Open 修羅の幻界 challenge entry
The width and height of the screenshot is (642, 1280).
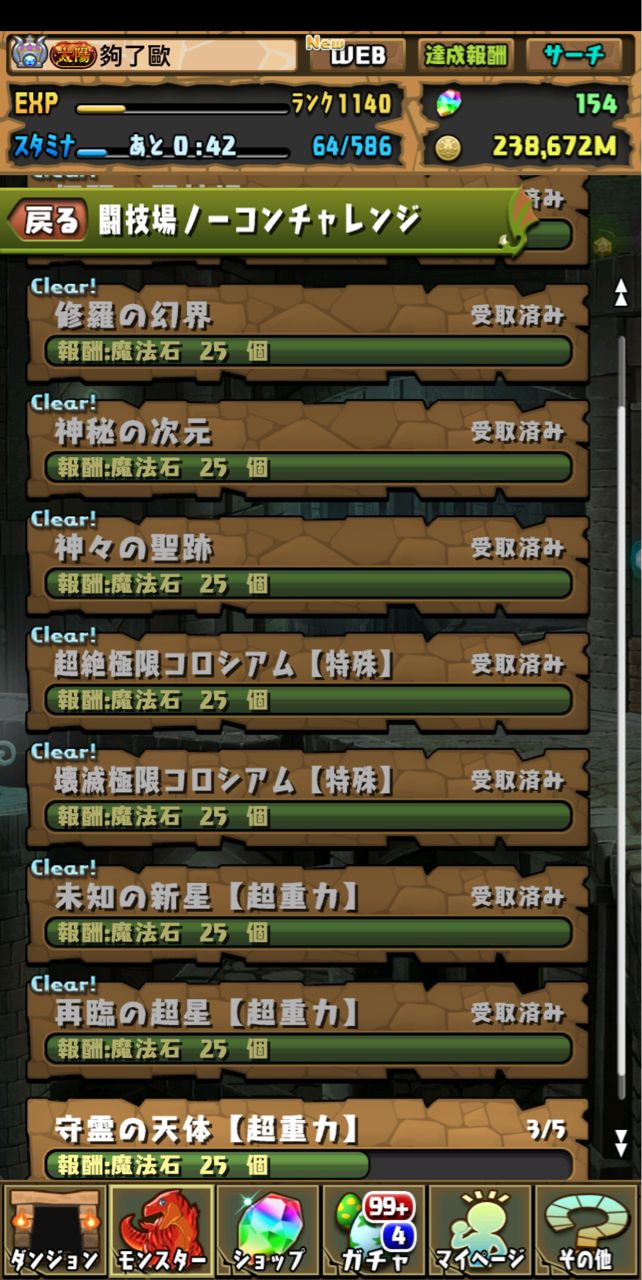[308, 332]
